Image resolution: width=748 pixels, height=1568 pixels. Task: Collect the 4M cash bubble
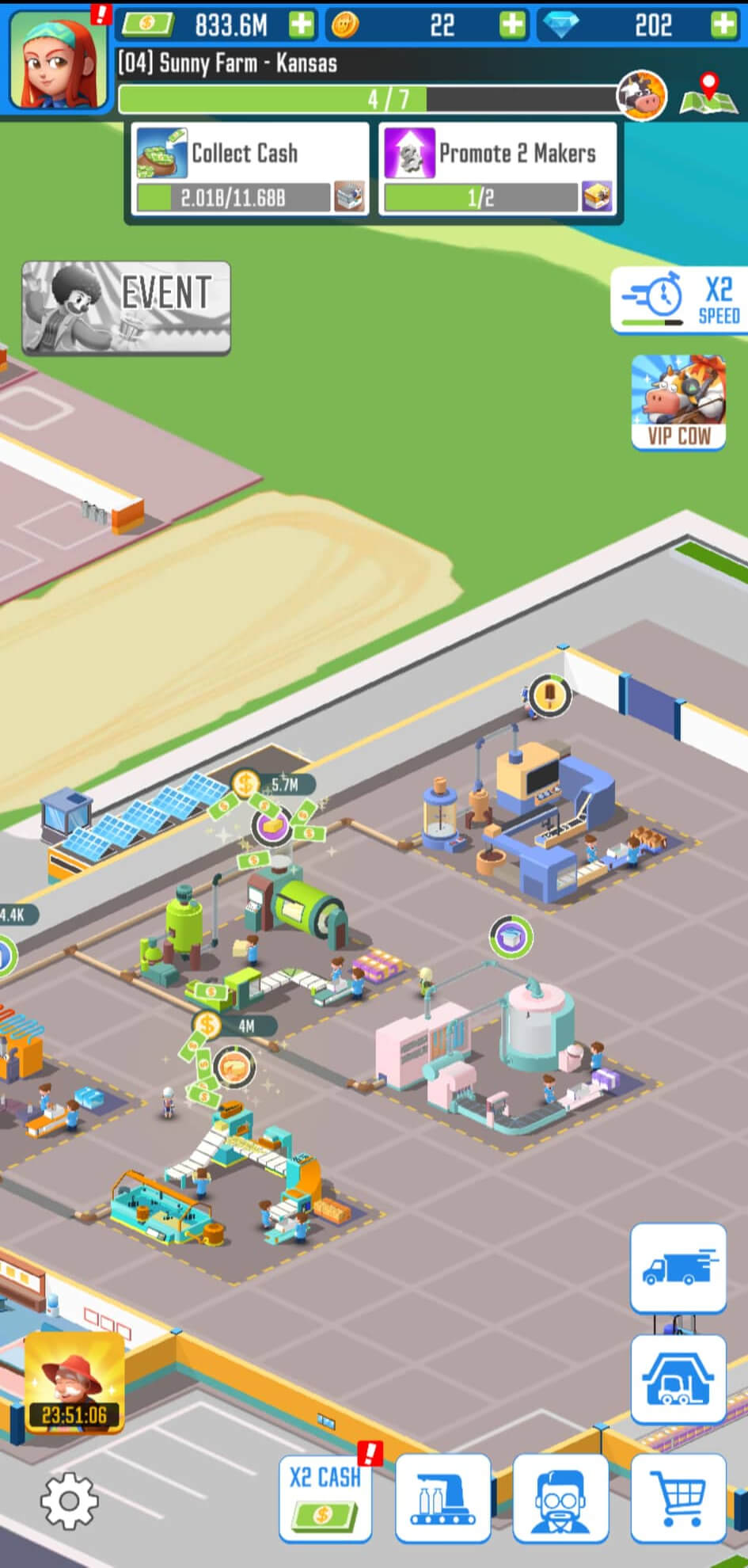(209, 1026)
